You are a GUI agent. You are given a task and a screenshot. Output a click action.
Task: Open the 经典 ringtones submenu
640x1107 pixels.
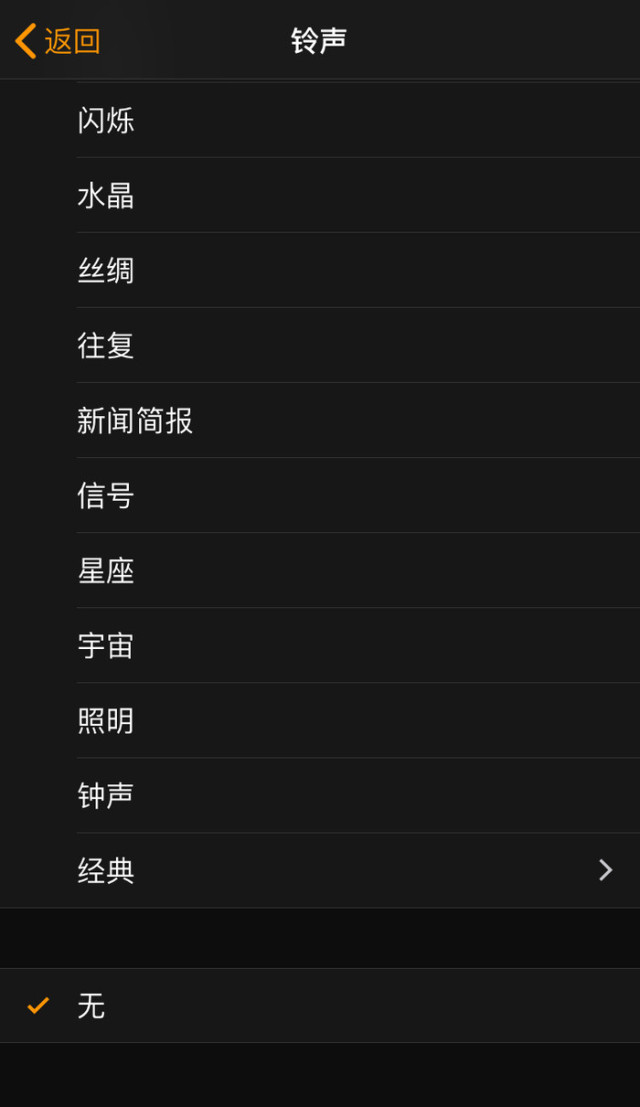[x=320, y=871]
